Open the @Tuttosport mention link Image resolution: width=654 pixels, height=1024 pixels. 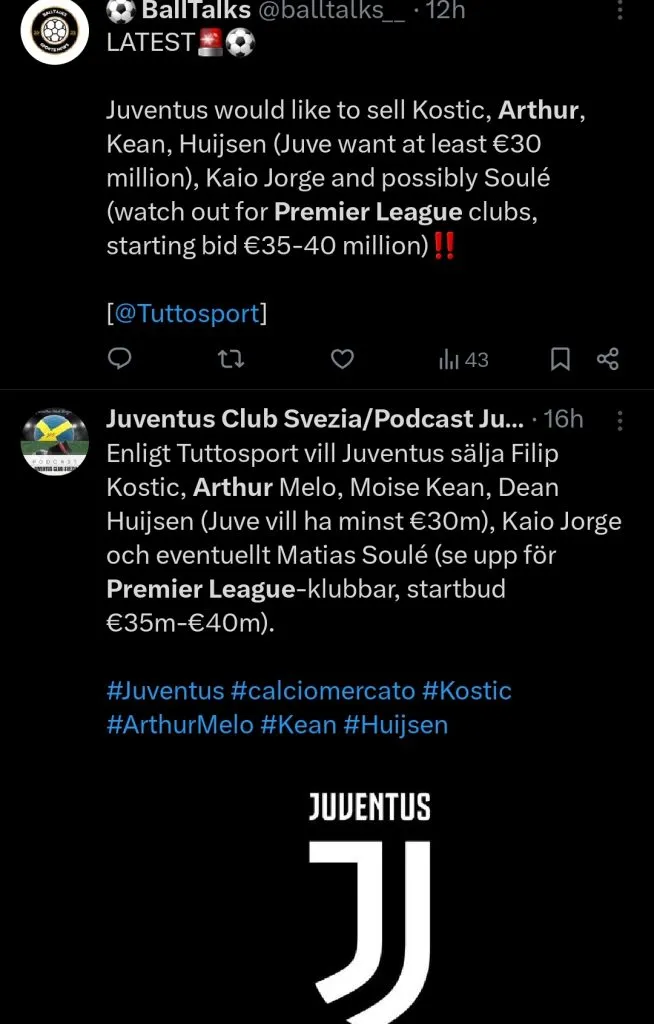(x=187, y=313)
